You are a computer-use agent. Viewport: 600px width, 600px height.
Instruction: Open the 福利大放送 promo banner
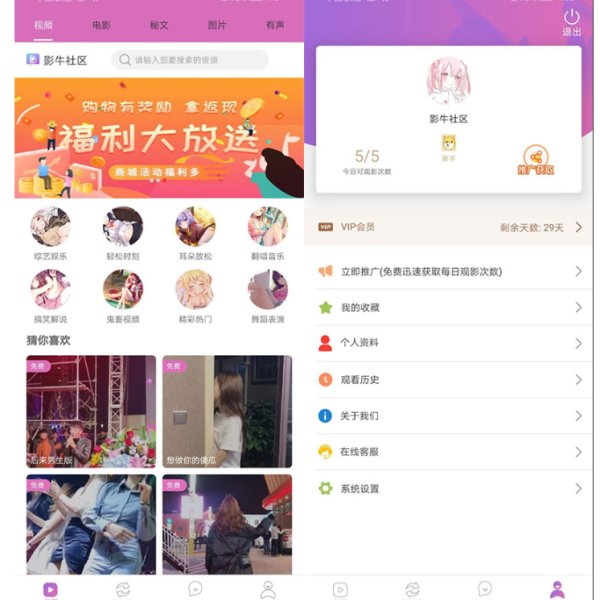(x=159, y=137)
